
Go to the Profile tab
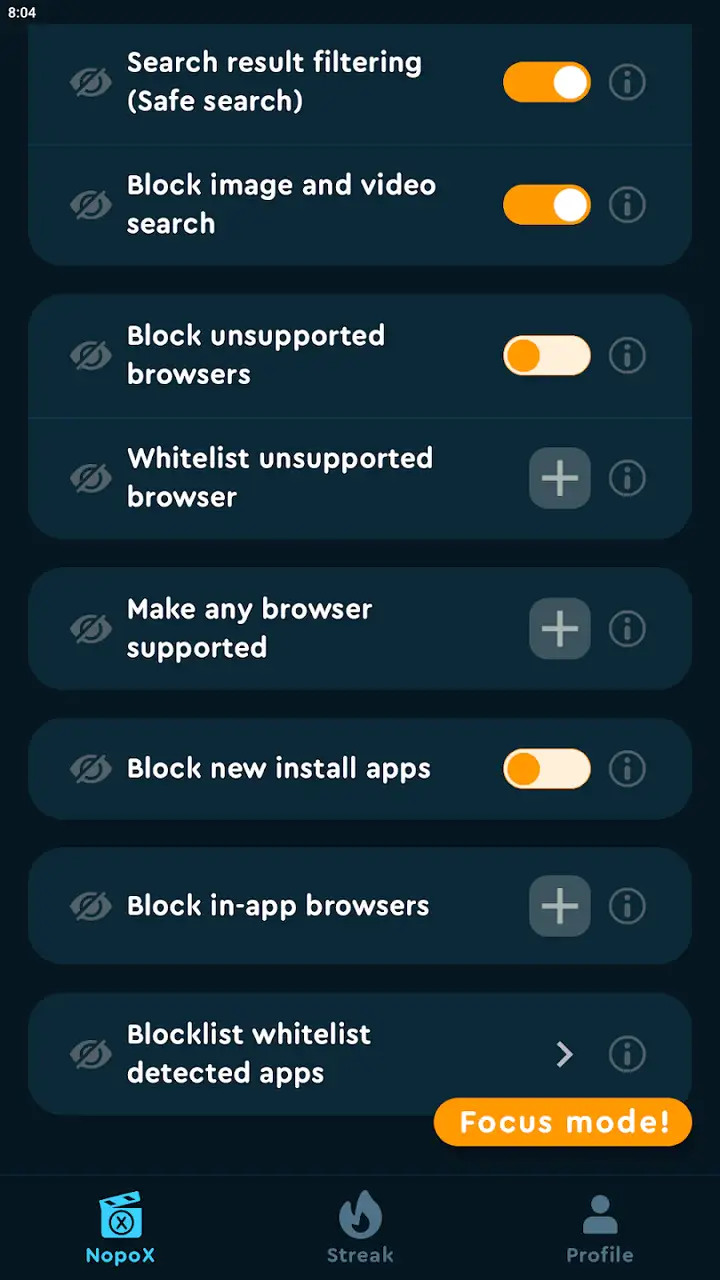click(x=600, y=1228)
